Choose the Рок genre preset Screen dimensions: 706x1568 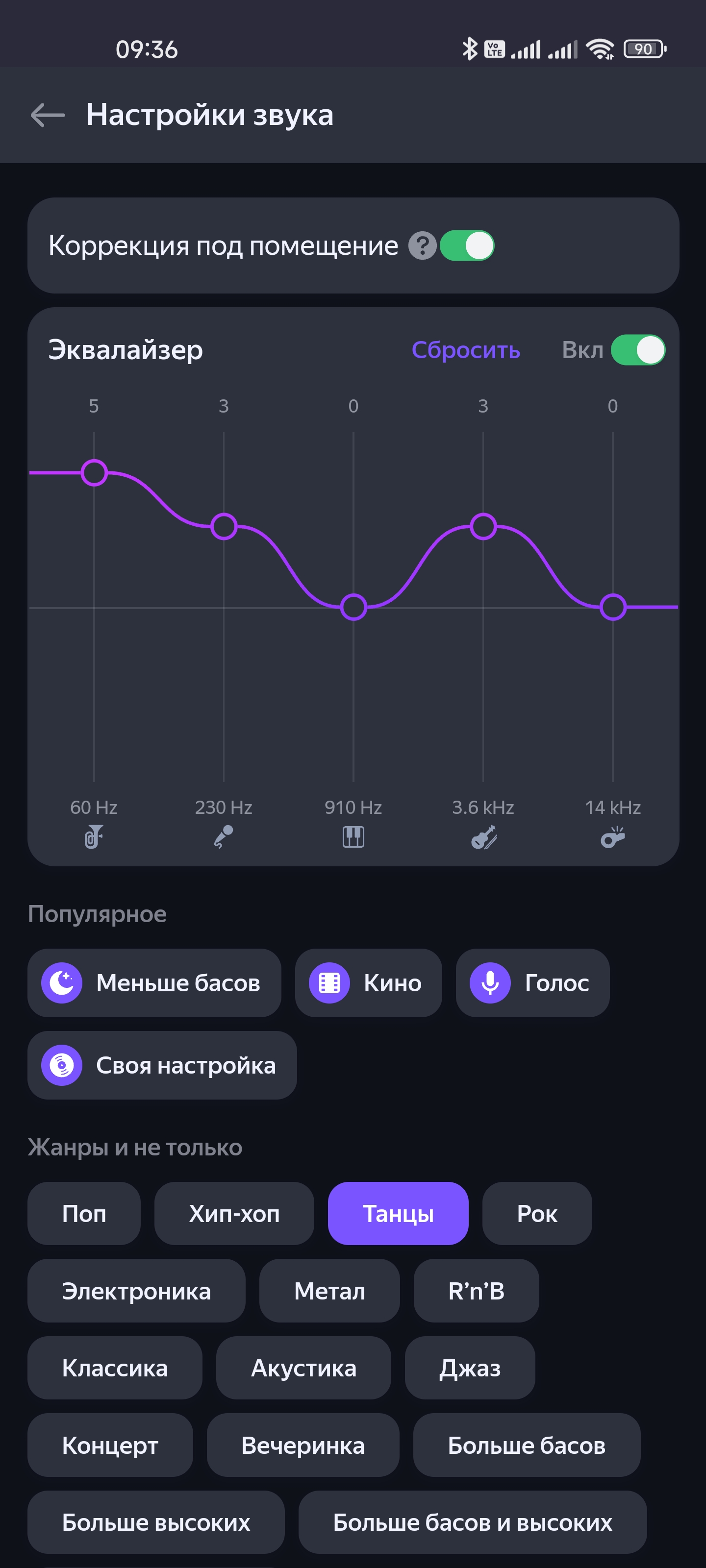(537, 1214)
